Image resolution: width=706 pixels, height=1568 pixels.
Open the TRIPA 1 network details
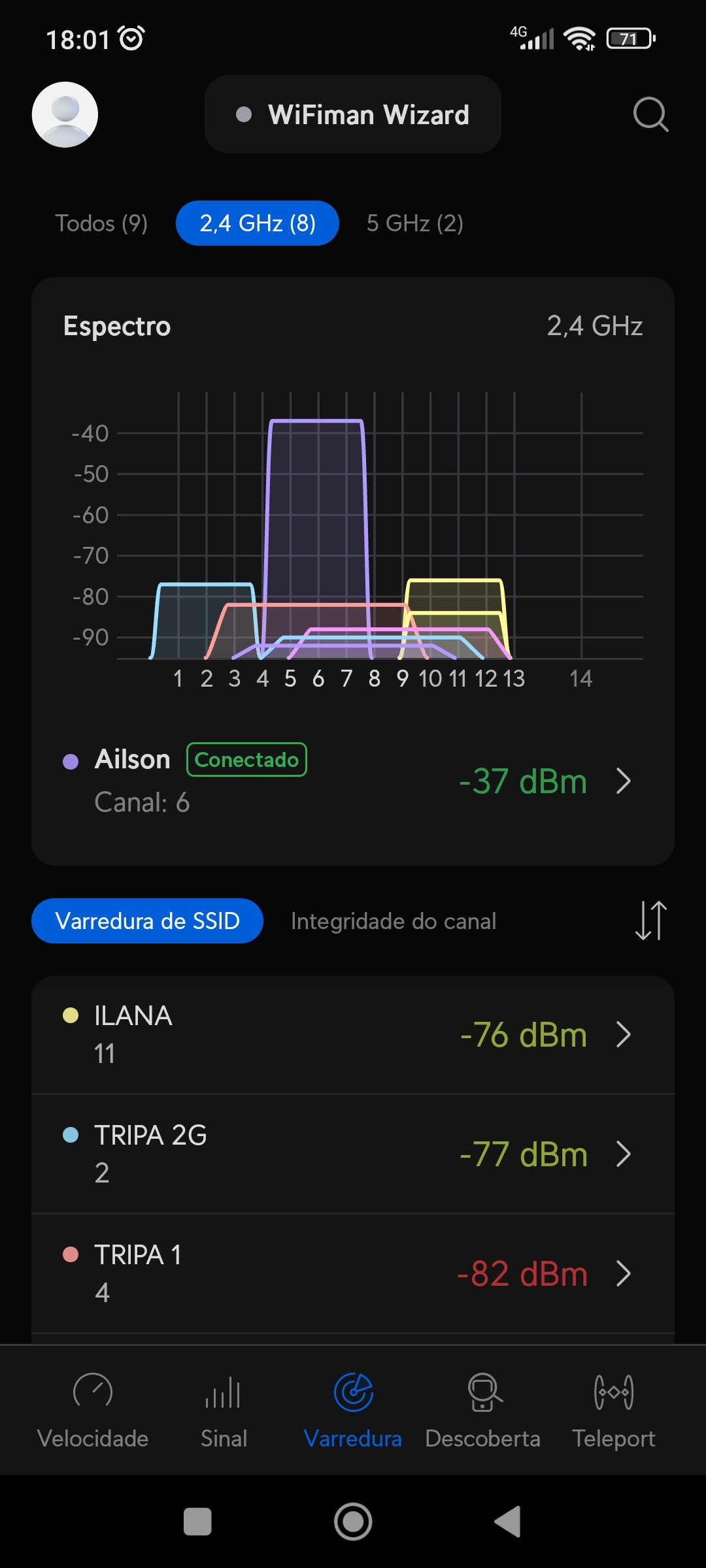[x=353, y=1273]
